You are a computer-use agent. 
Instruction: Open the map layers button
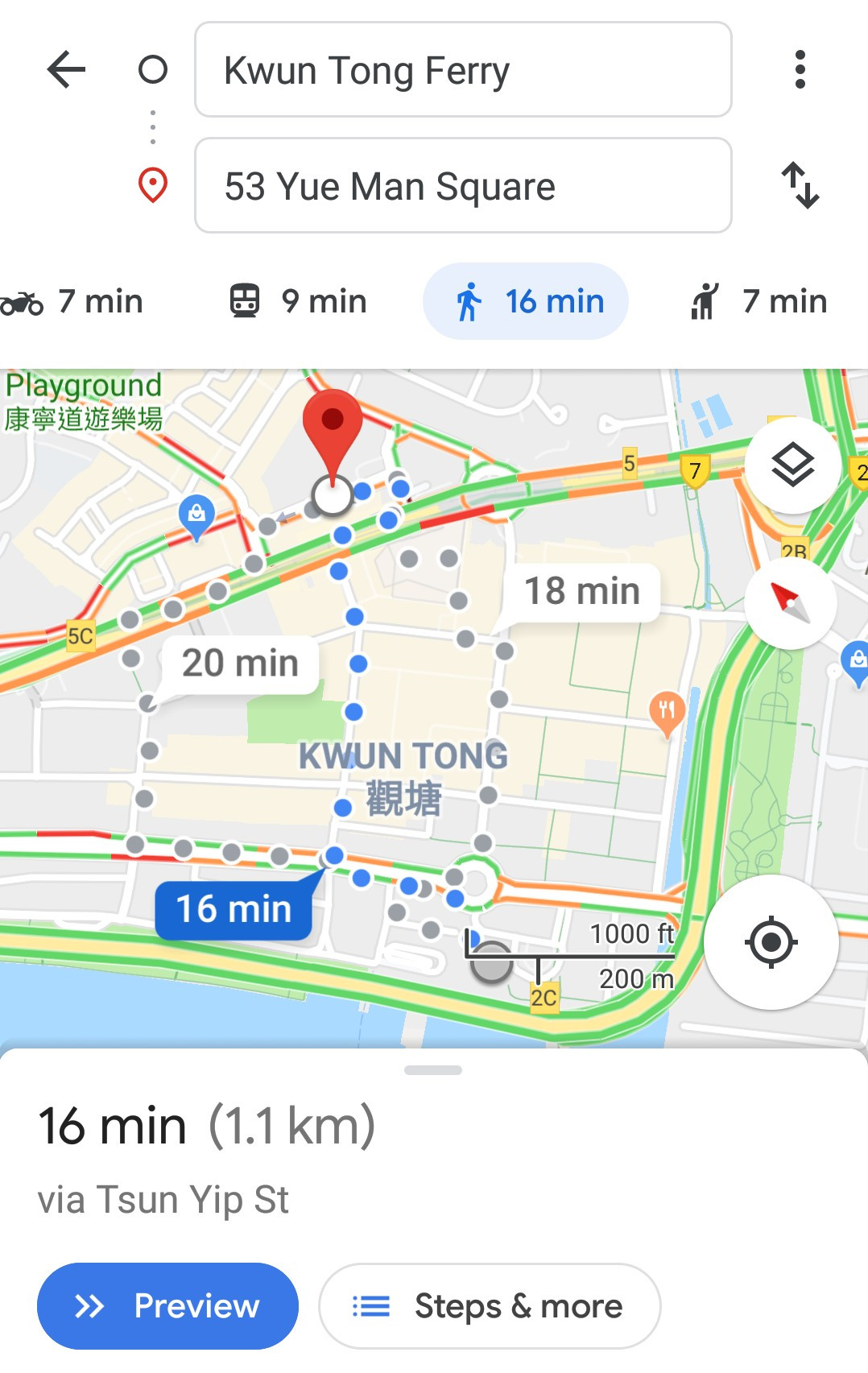tap(792, 465)
